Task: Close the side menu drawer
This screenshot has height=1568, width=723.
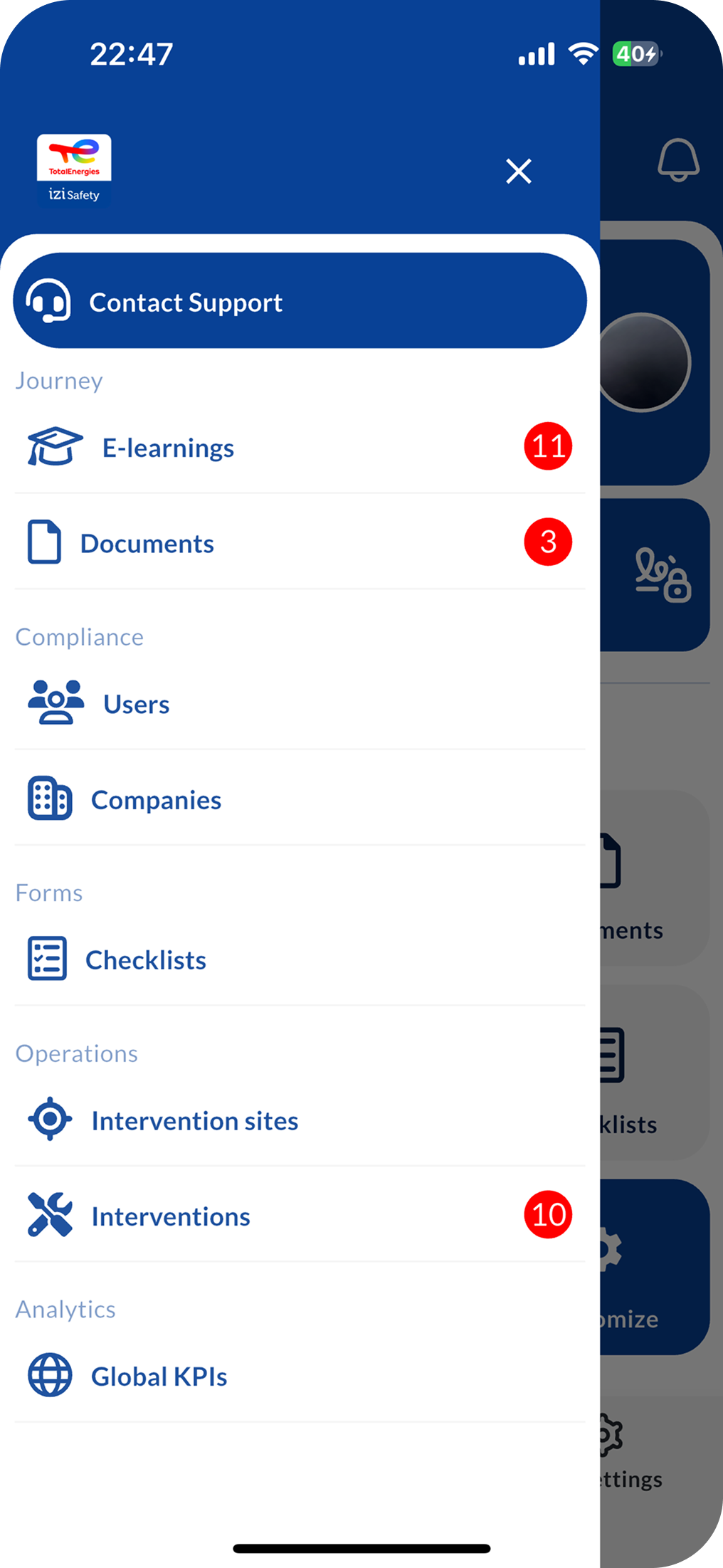Action: click(519, 171)
